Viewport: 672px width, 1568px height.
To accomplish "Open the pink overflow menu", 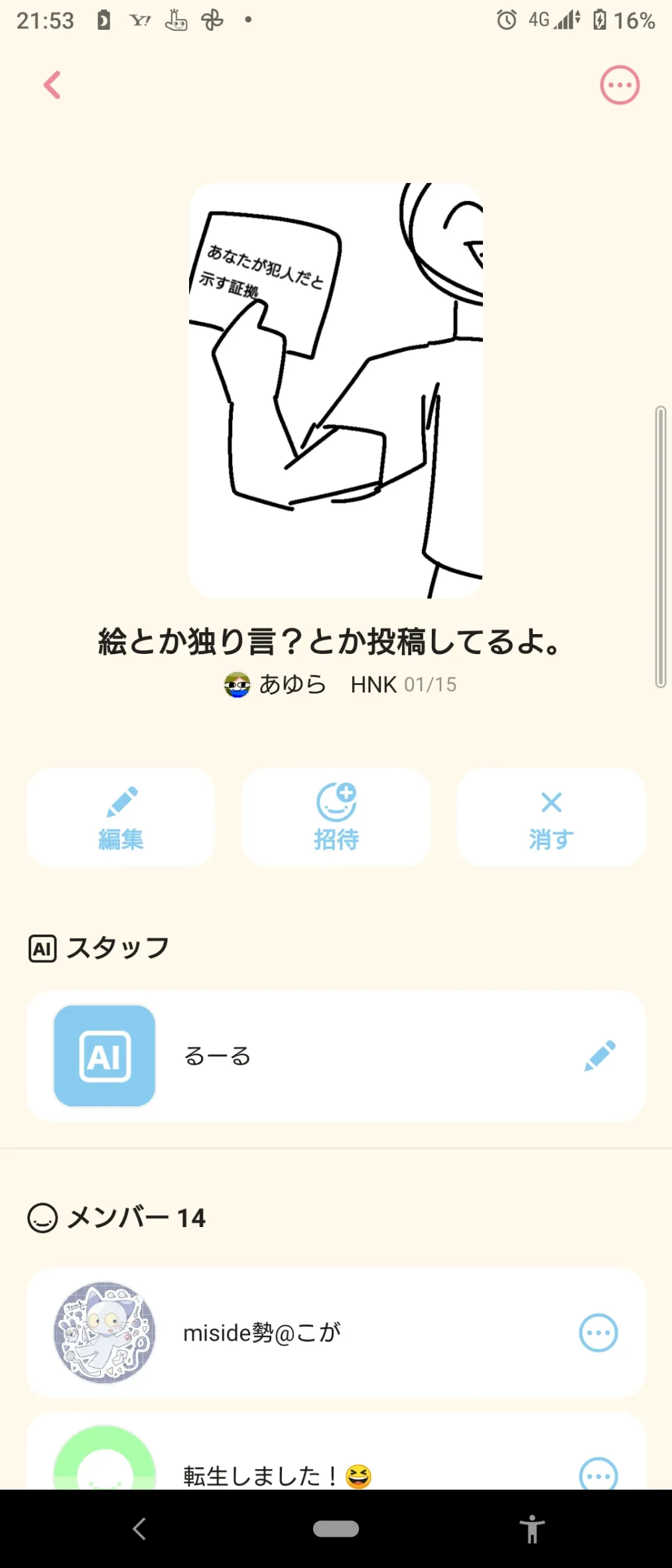I will click(x=620, y=85).
